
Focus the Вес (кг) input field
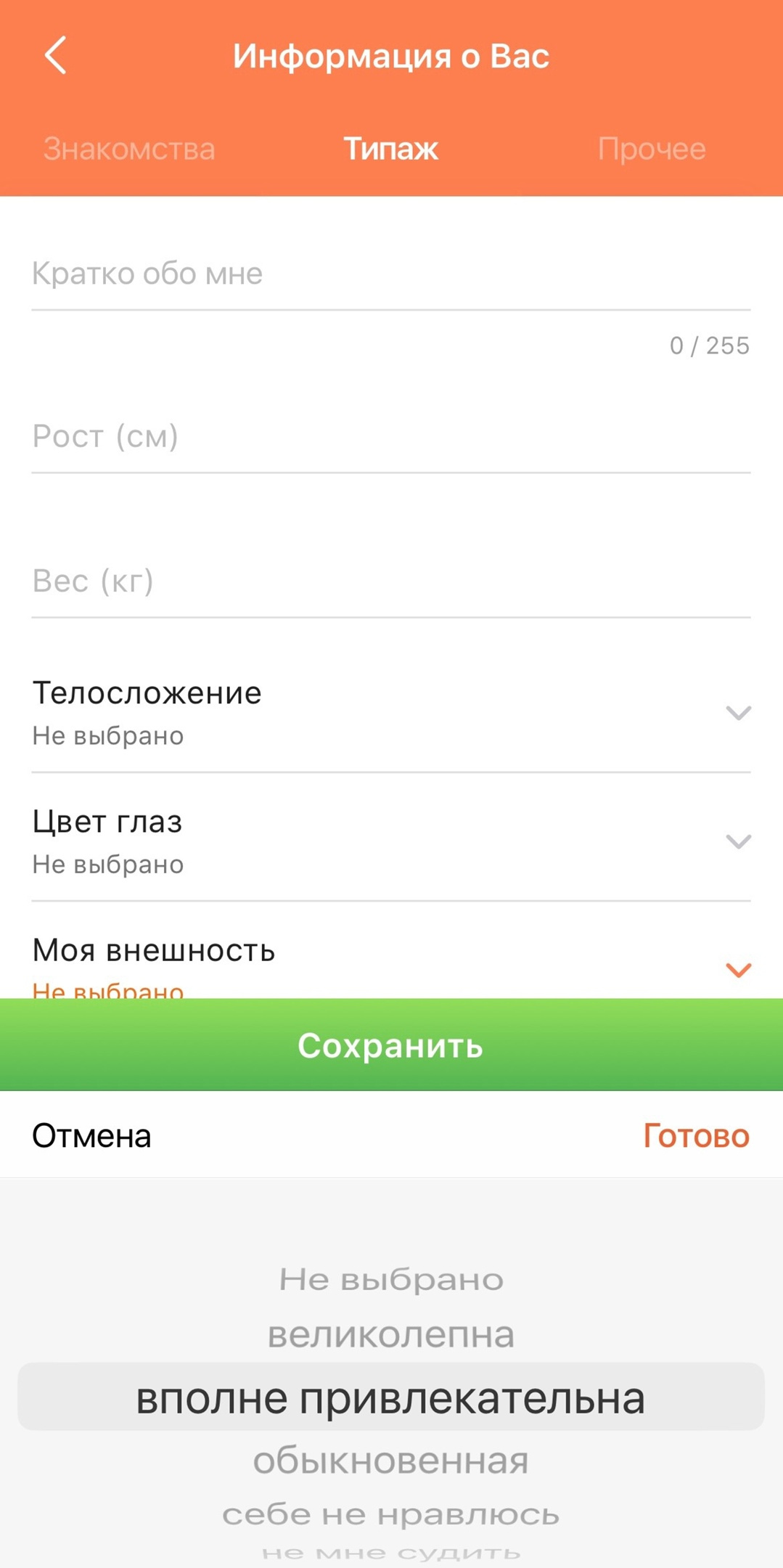390,581
